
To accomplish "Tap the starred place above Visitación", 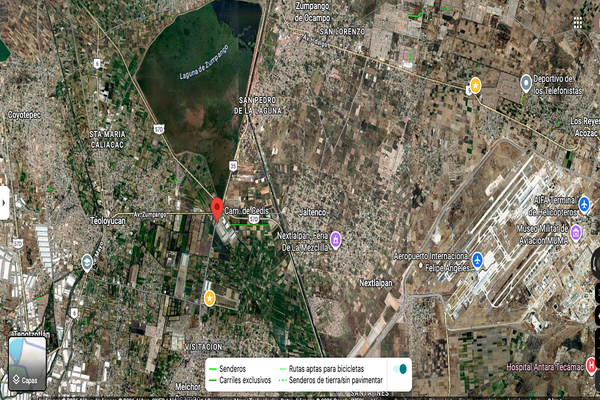I will 209,298.
